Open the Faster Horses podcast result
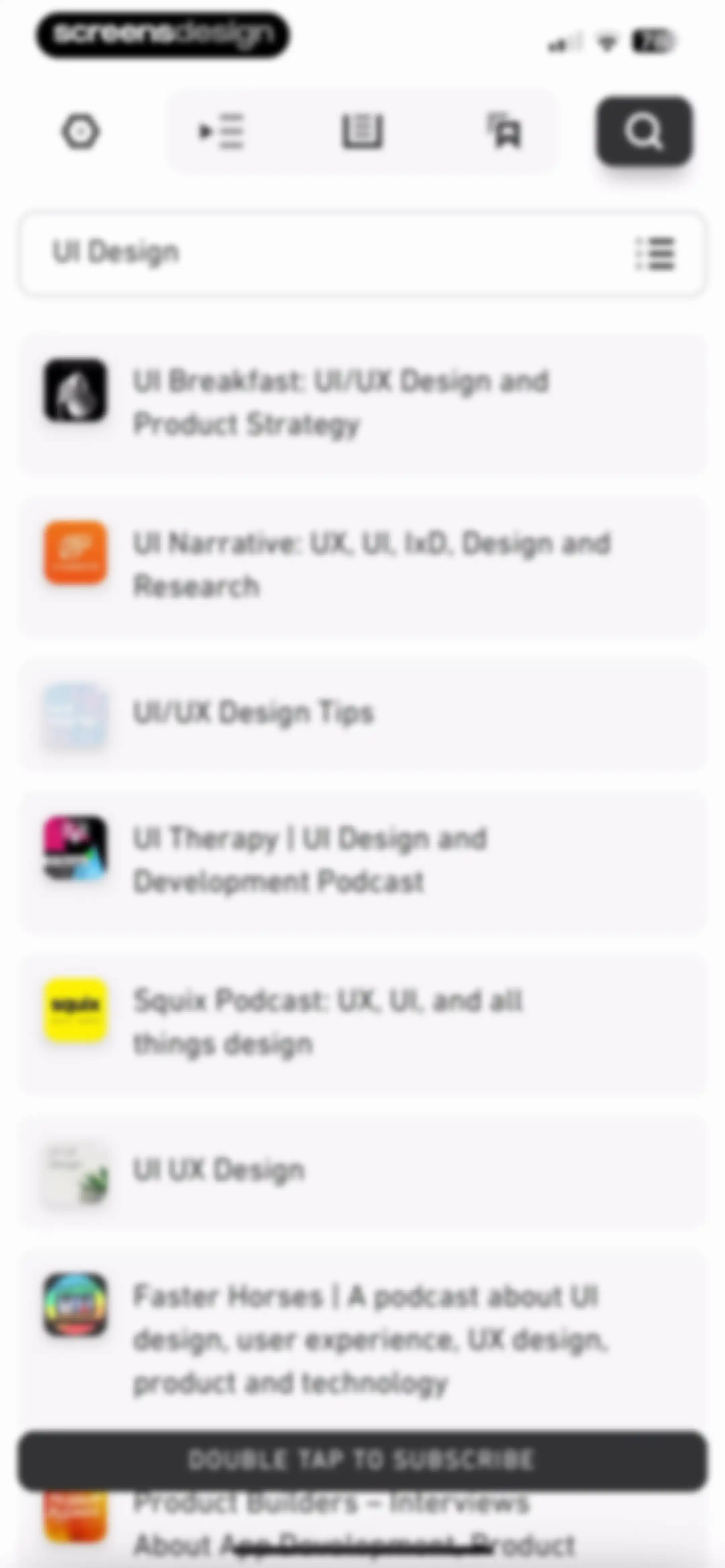725x1568 pixels. tap(362, 1339)
